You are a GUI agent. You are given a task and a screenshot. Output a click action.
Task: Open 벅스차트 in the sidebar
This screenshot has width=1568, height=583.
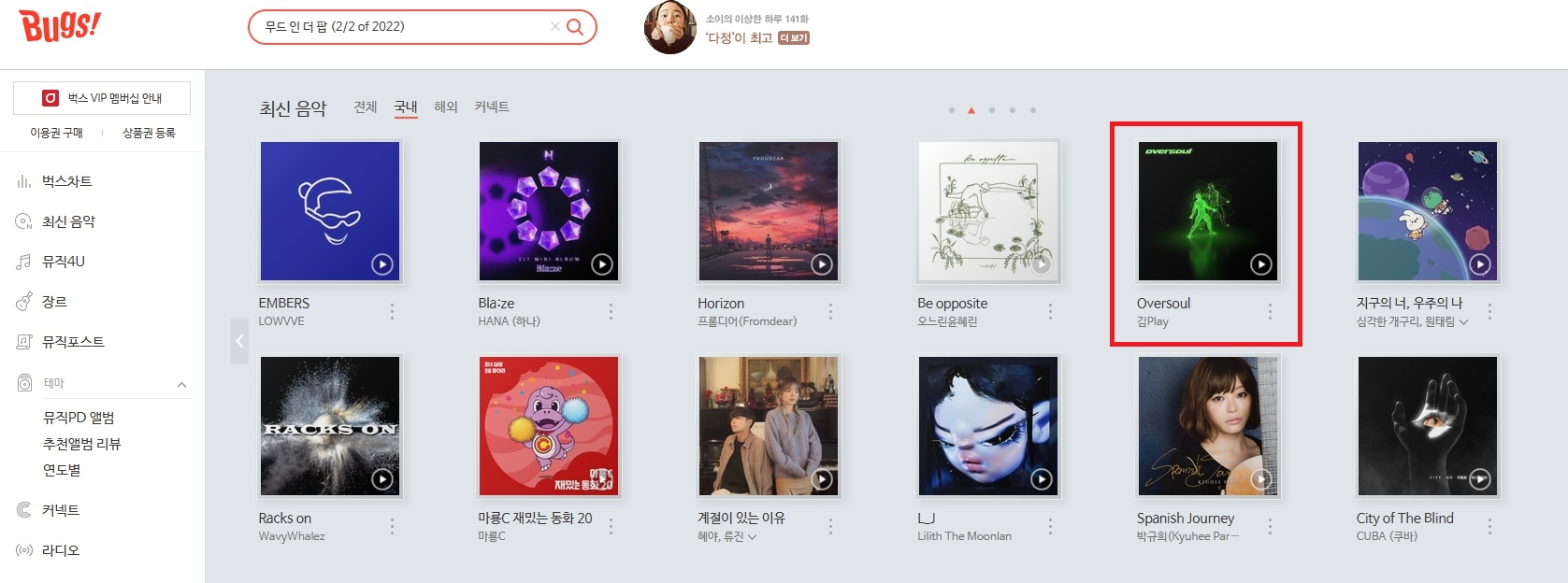click(x=66, y=181)
